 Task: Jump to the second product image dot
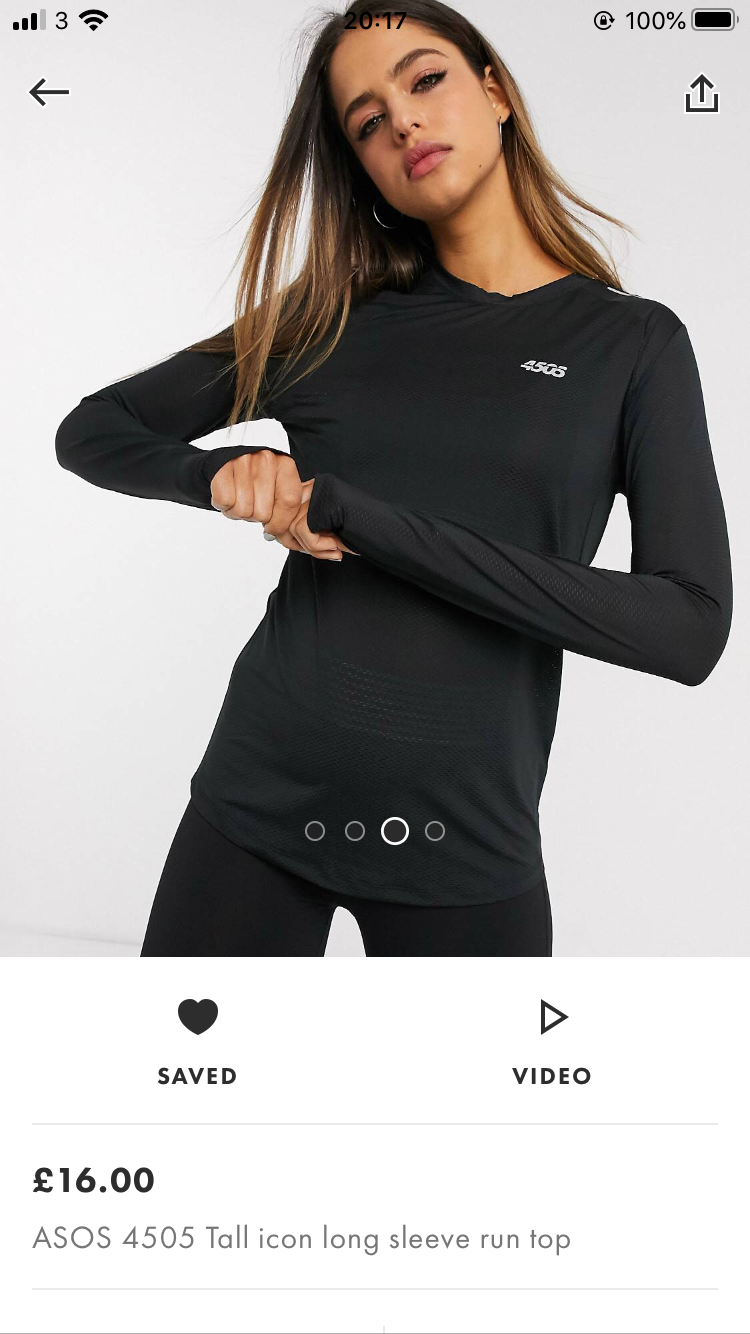355,831
